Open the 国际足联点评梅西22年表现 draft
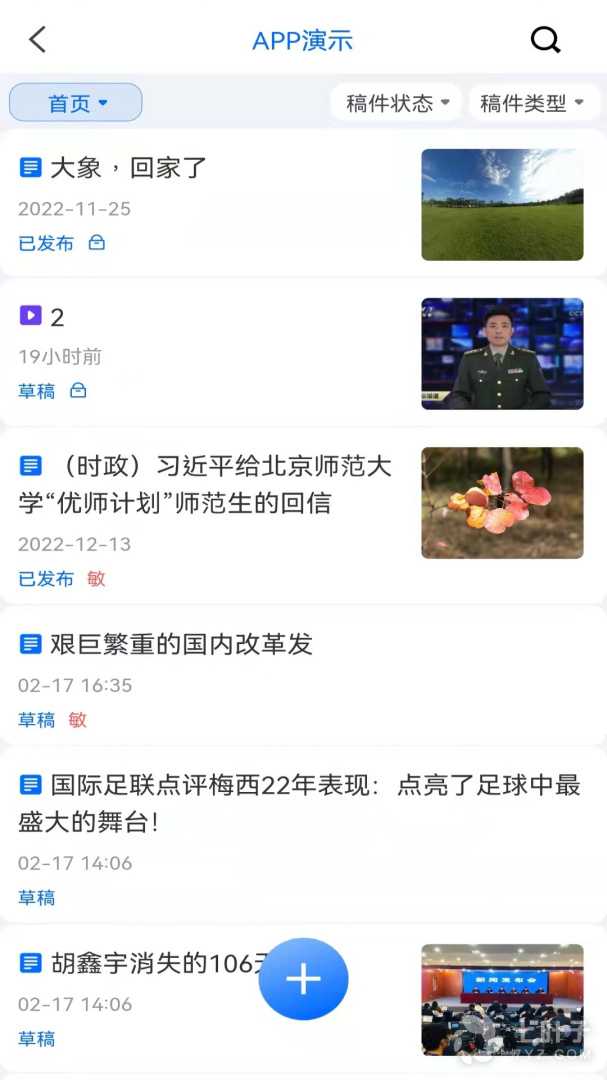This screenshot has width=607, height=1080. 300,803
